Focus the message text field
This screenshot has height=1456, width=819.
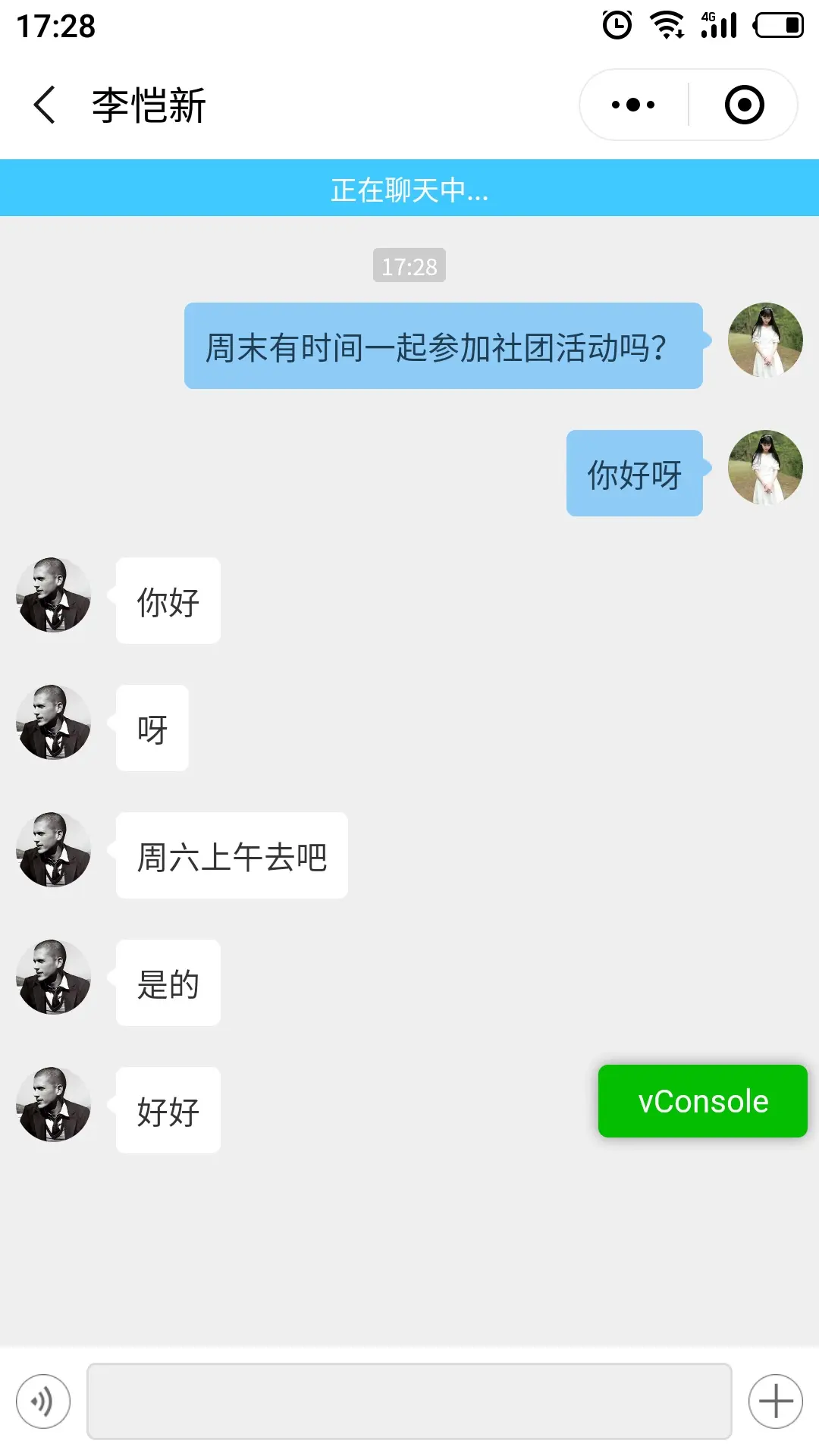click(409, 1401)
